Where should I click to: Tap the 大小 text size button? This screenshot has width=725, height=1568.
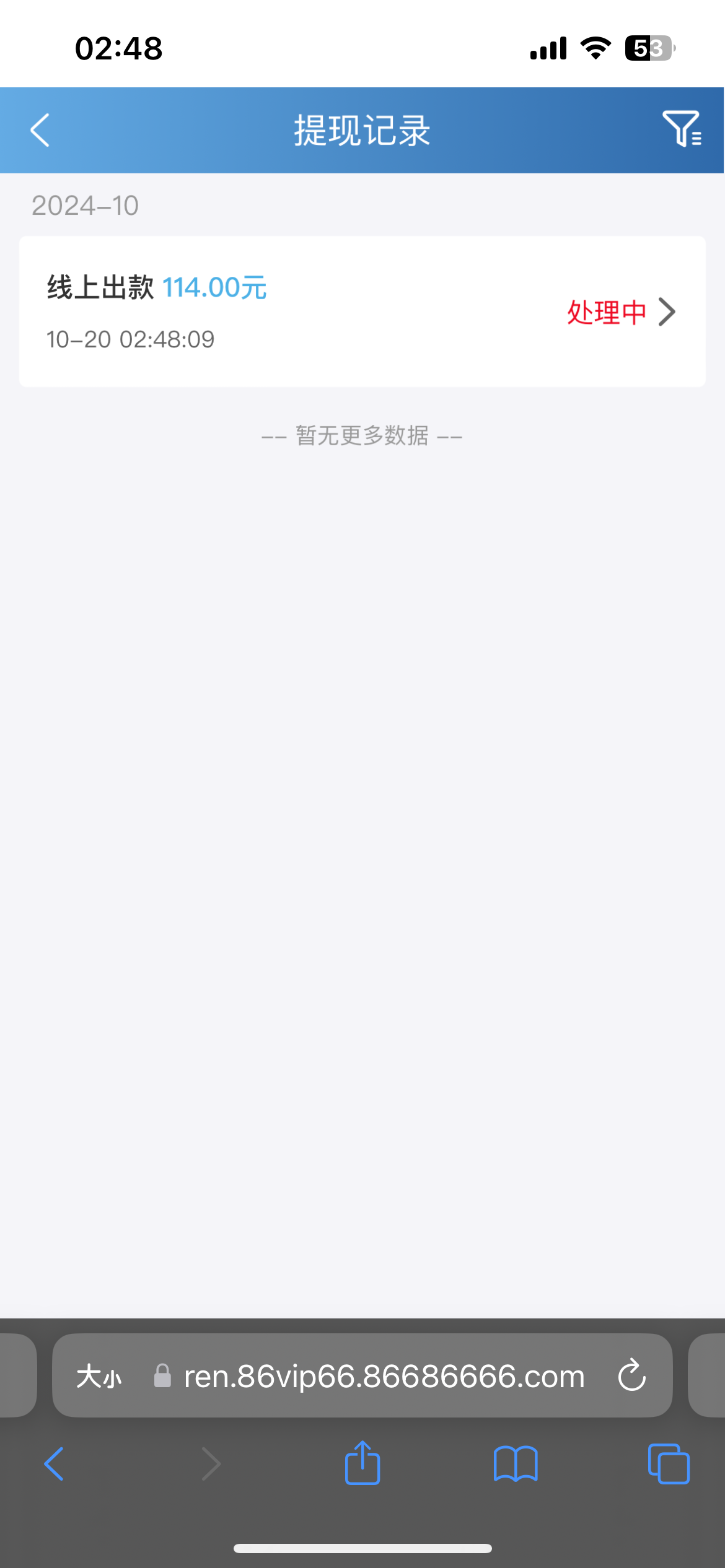point(99,1376)
